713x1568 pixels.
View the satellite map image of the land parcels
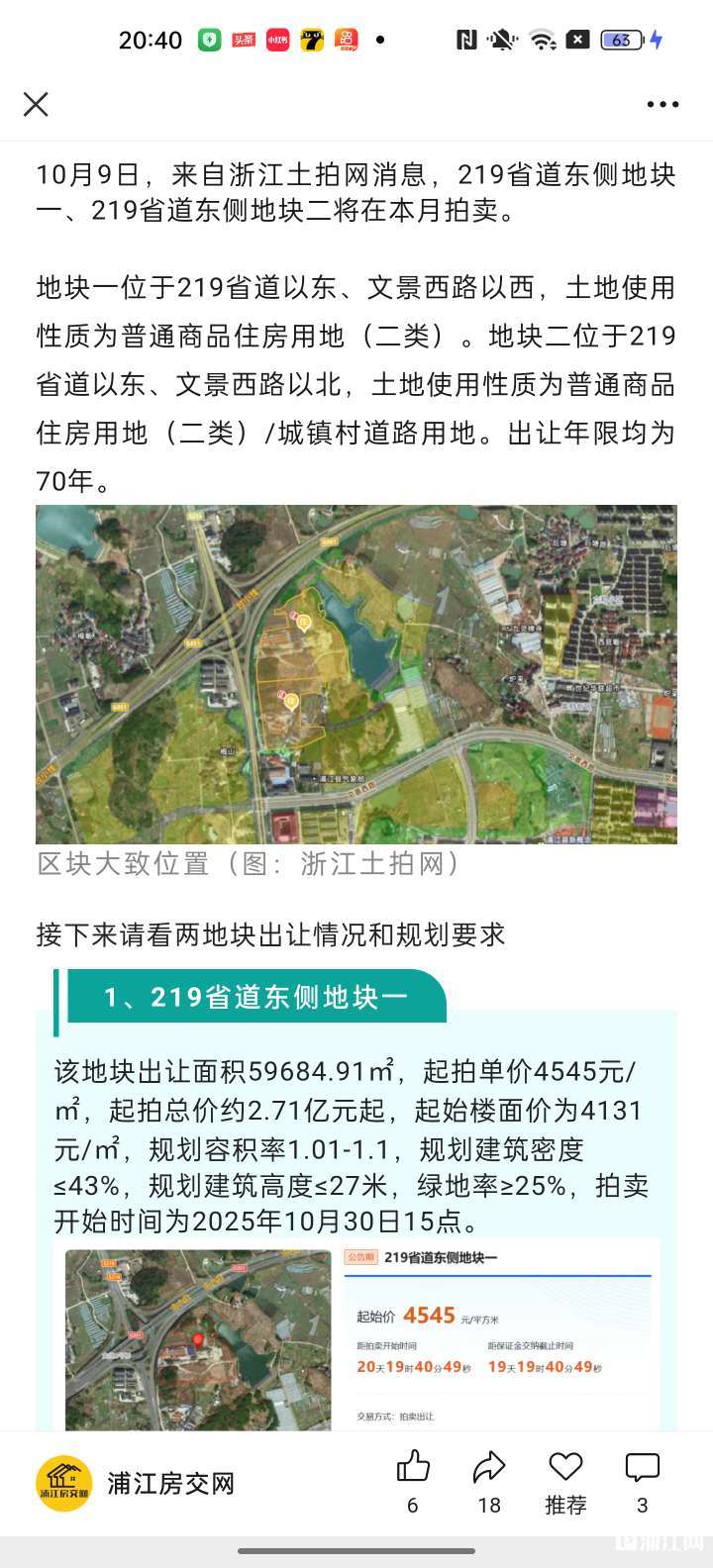pos(356,674)
